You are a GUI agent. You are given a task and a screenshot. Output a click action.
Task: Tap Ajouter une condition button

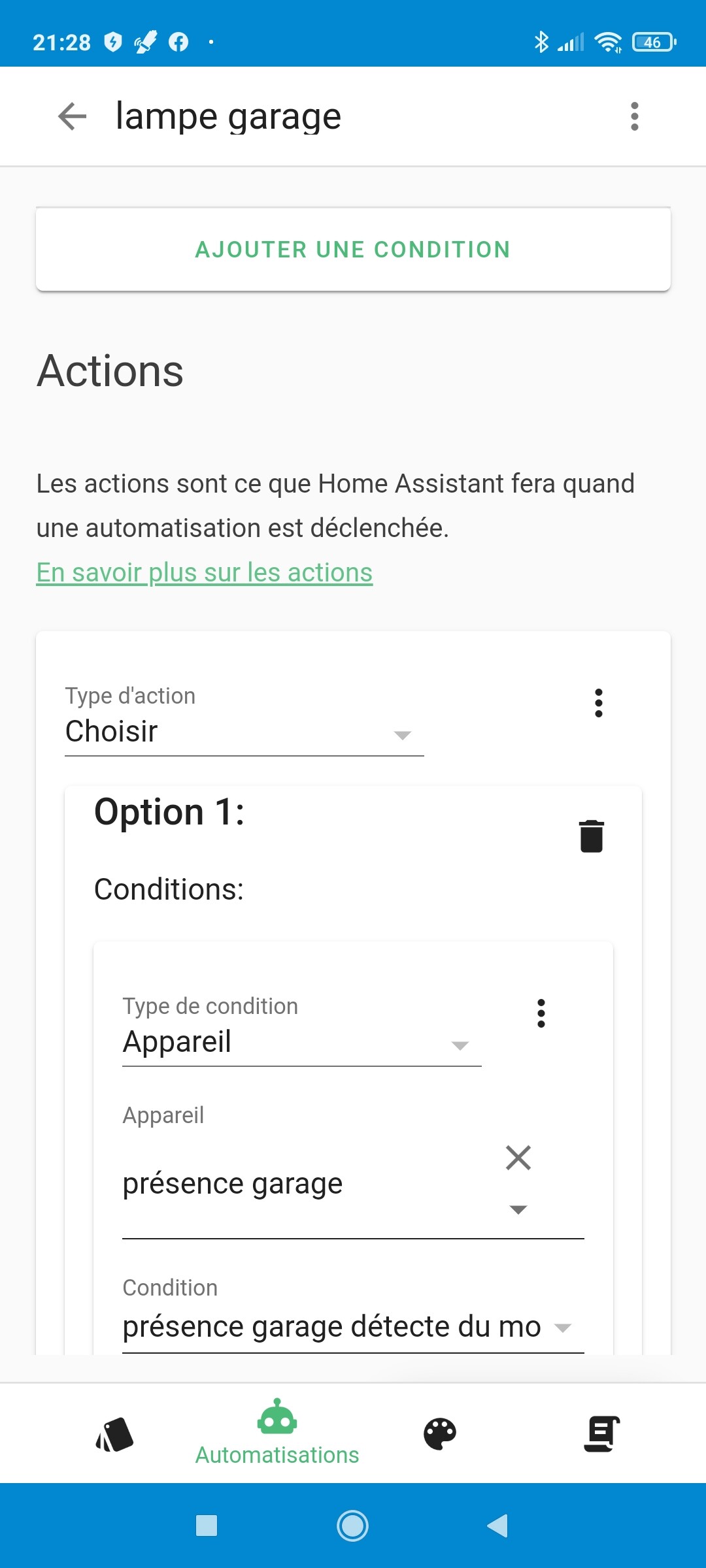tap(353, 249)
